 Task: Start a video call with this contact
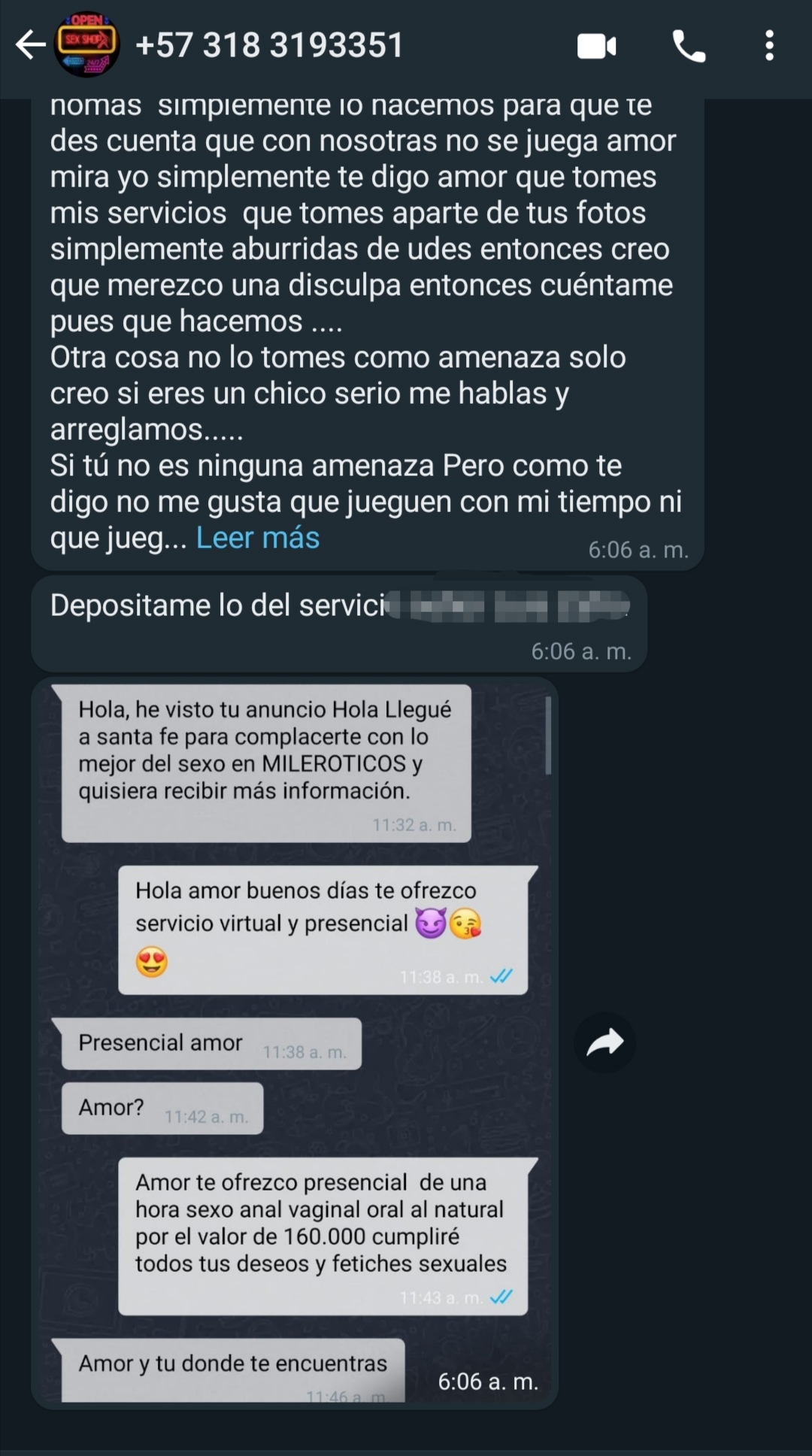click(x=596, y=47)
